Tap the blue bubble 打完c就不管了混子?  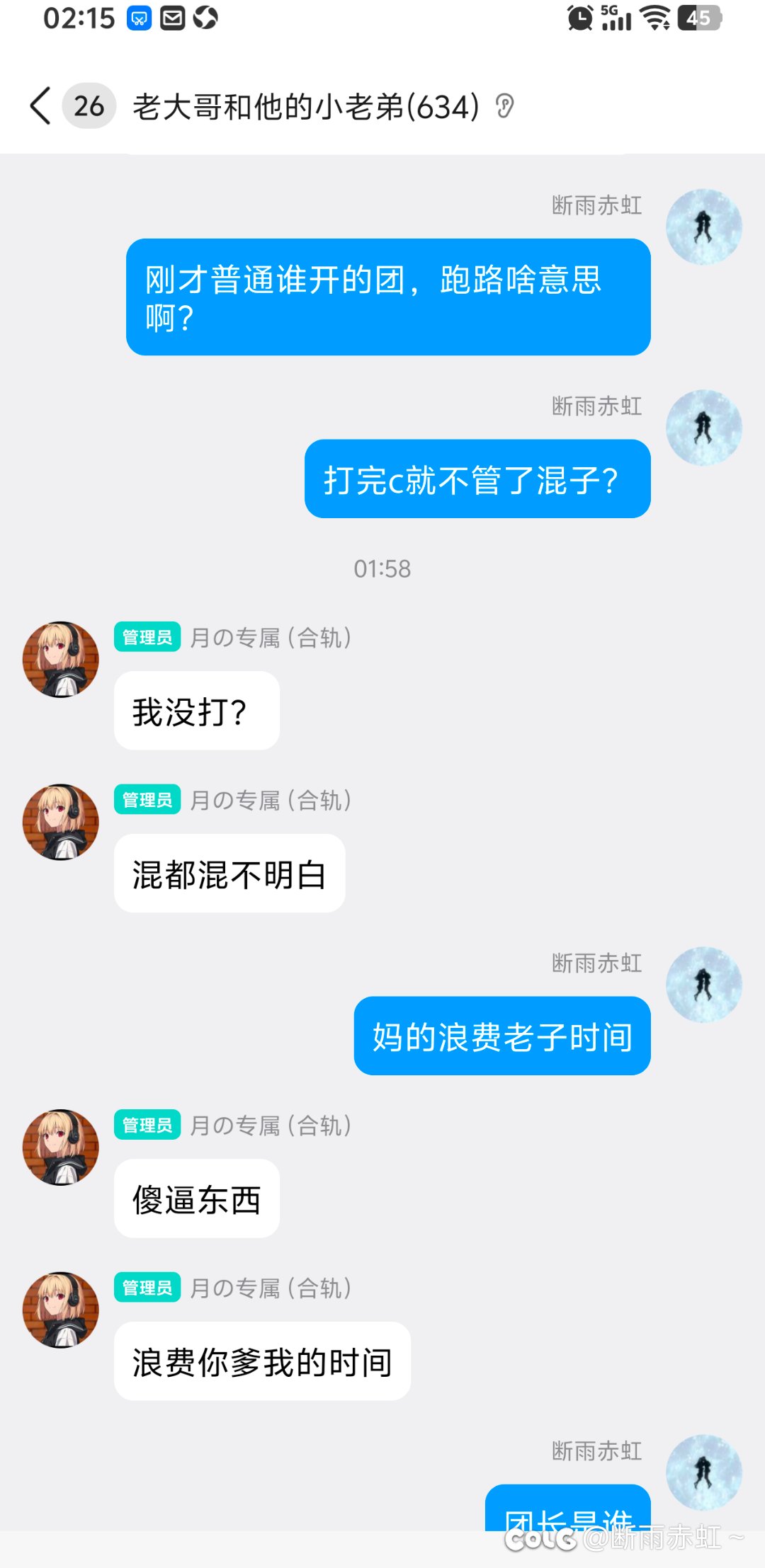tap(477, 479)
